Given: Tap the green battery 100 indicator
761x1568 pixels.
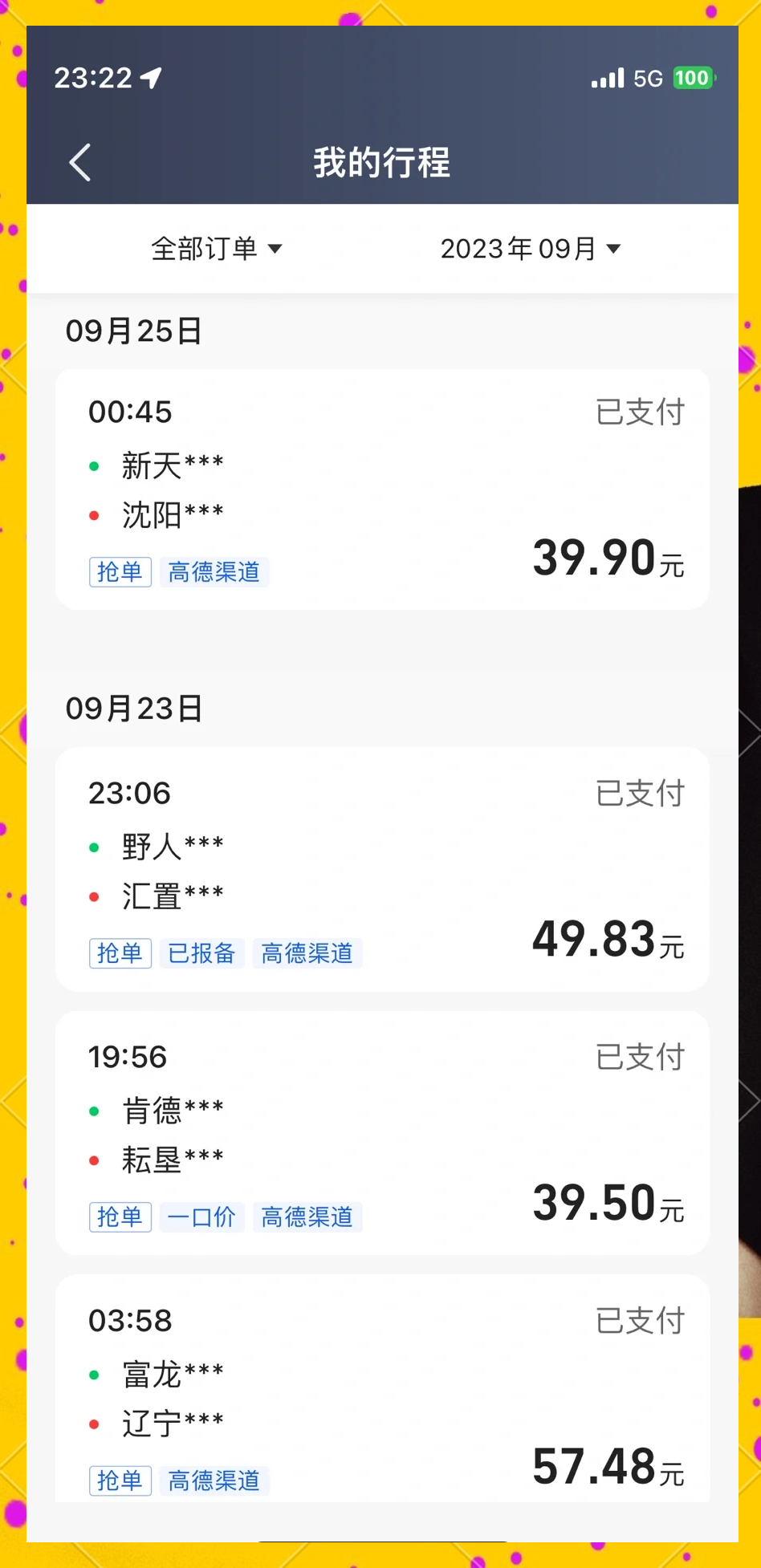Looking at the screenshot, I should click(692, 78).
